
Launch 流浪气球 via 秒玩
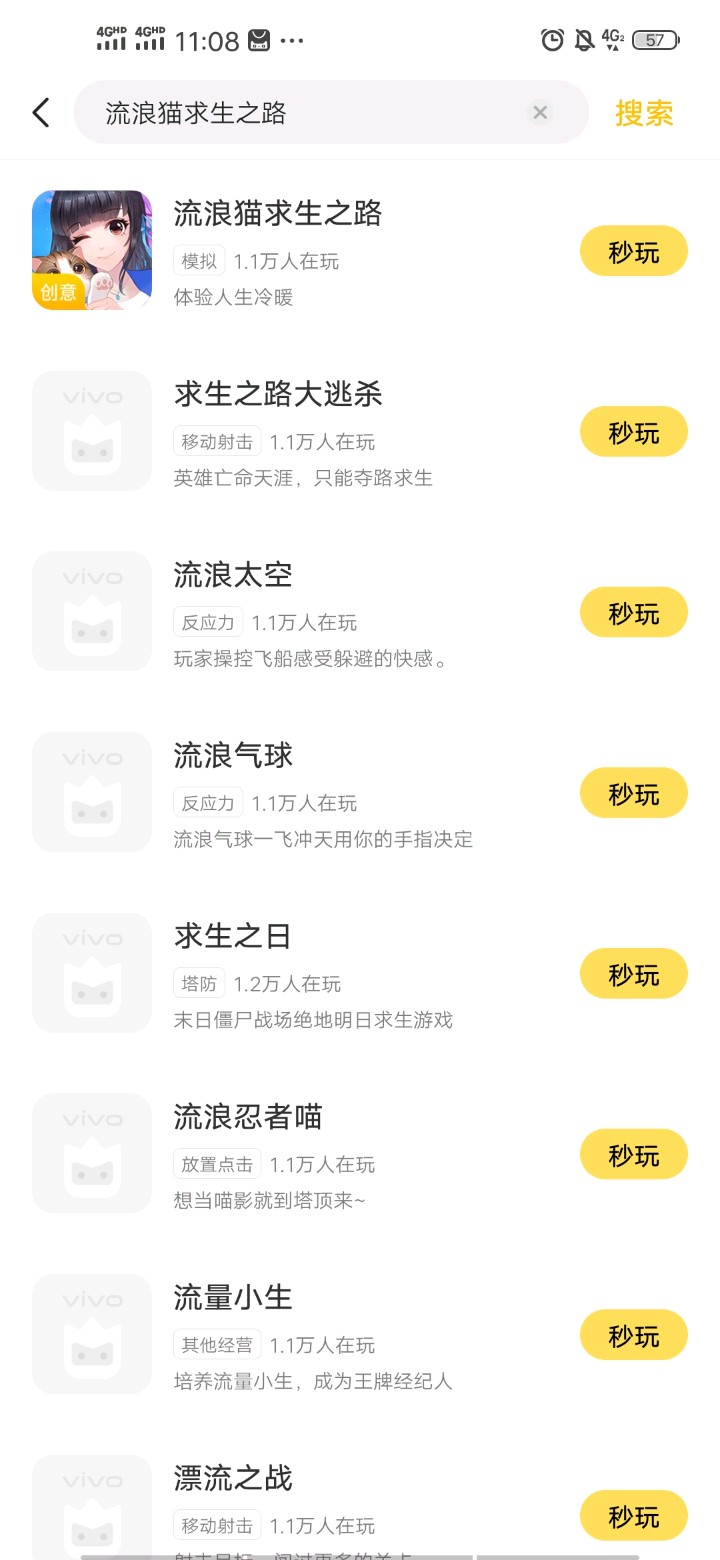pos(634,794)
